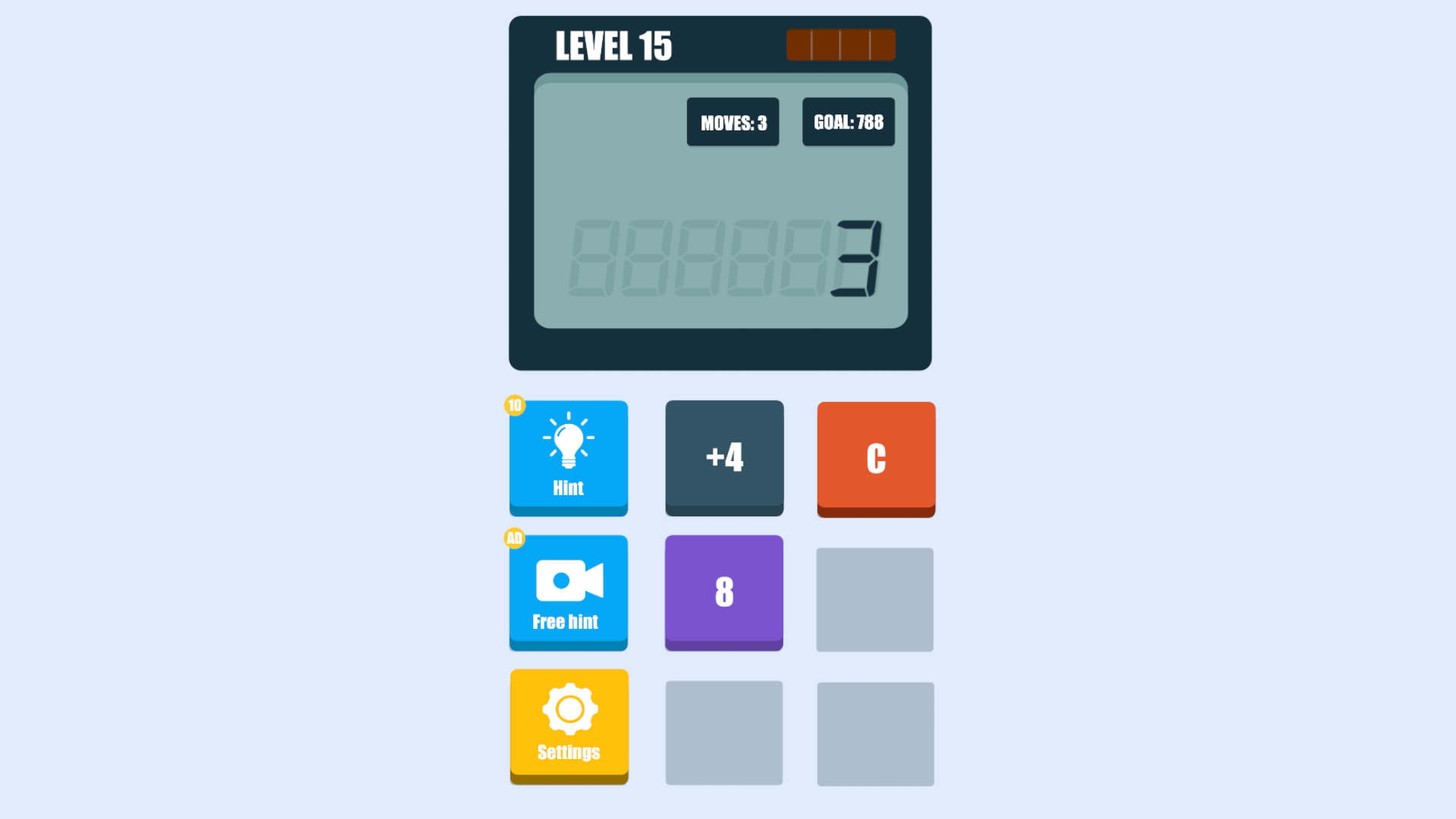
Task: Tap the +4 operation button
Action: point(724,457)
